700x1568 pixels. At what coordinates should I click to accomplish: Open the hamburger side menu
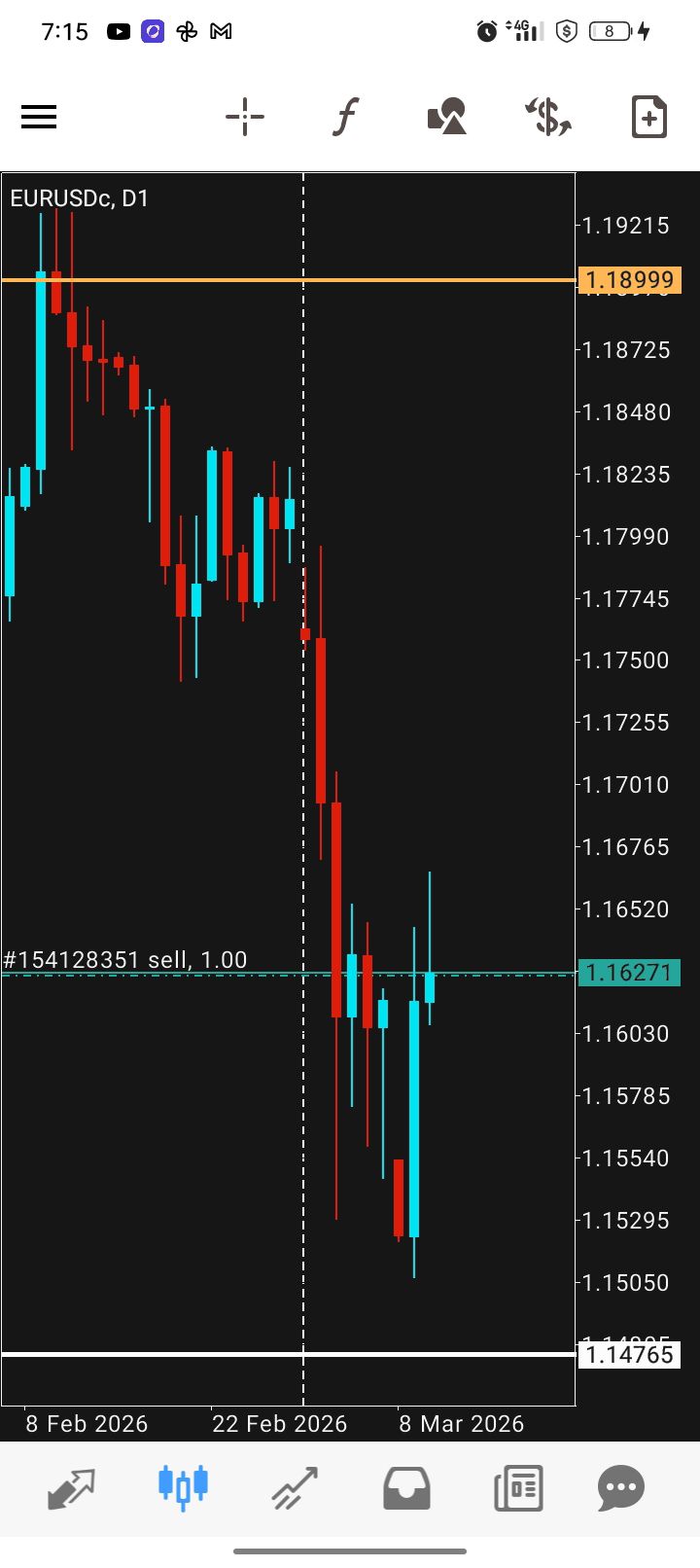[x=39, y=118]
